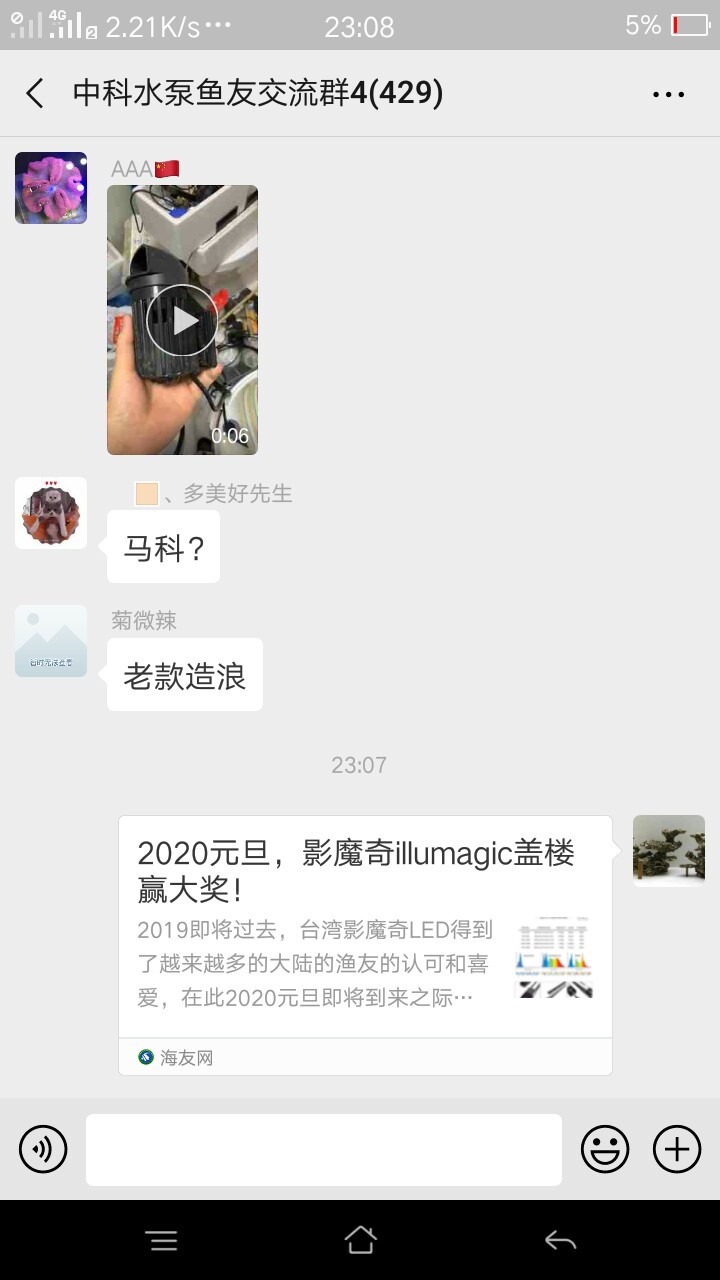Open the chat's more options menu
This screenshot has height=1280, width=720.
click(x=668, y=94)
